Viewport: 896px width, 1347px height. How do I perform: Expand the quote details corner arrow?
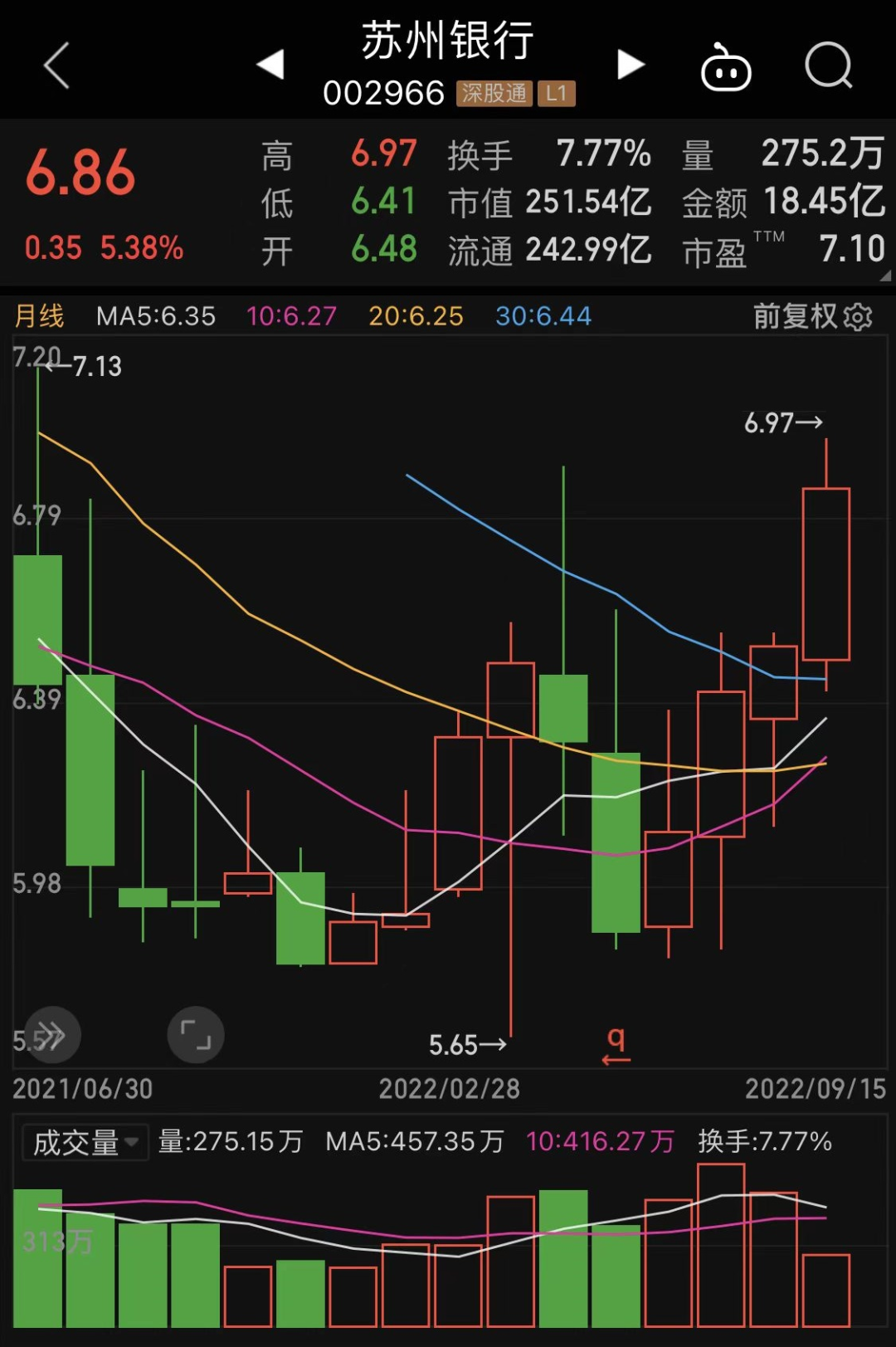click(884, 276)
